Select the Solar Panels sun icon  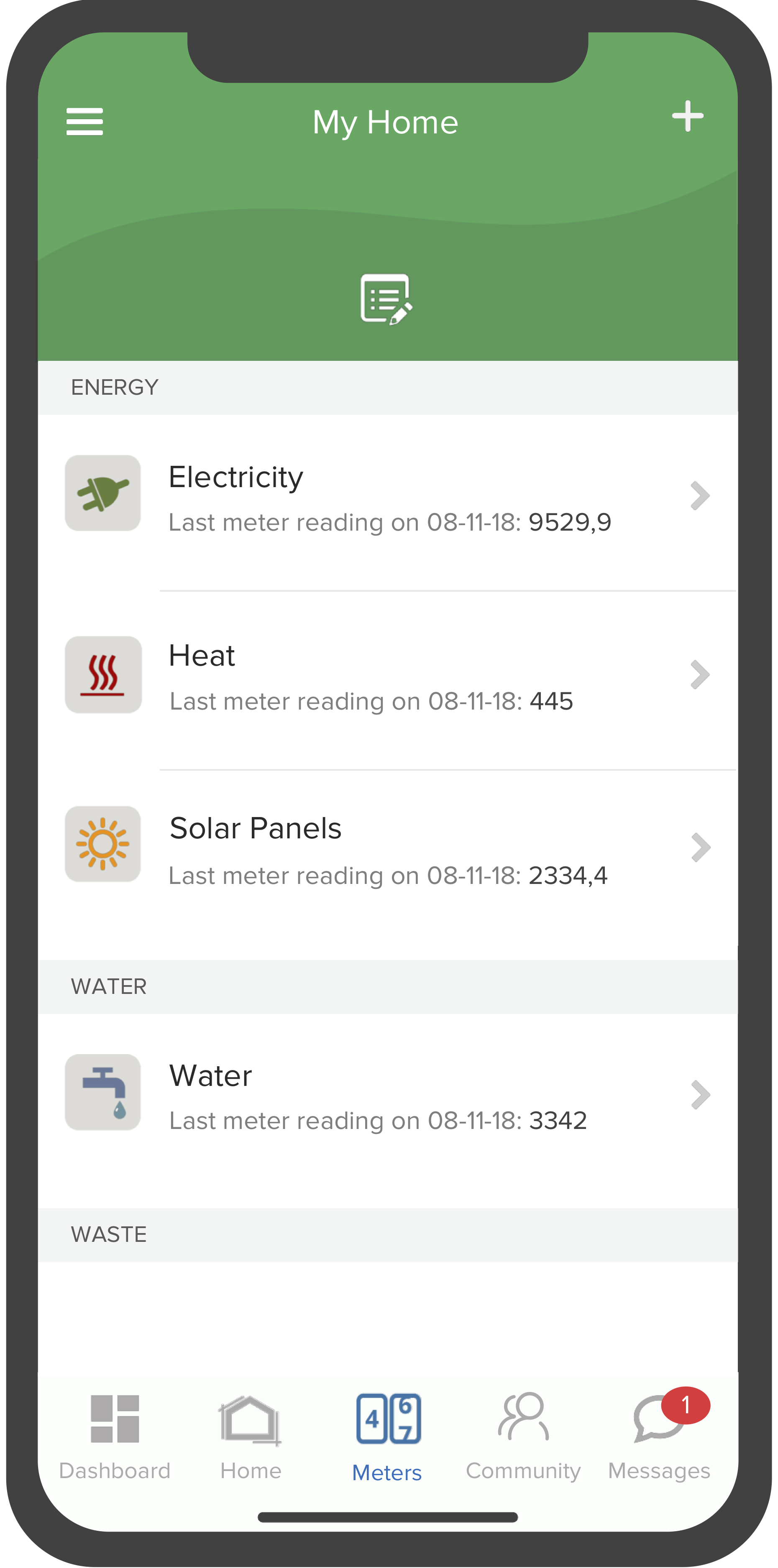[102, 844]
